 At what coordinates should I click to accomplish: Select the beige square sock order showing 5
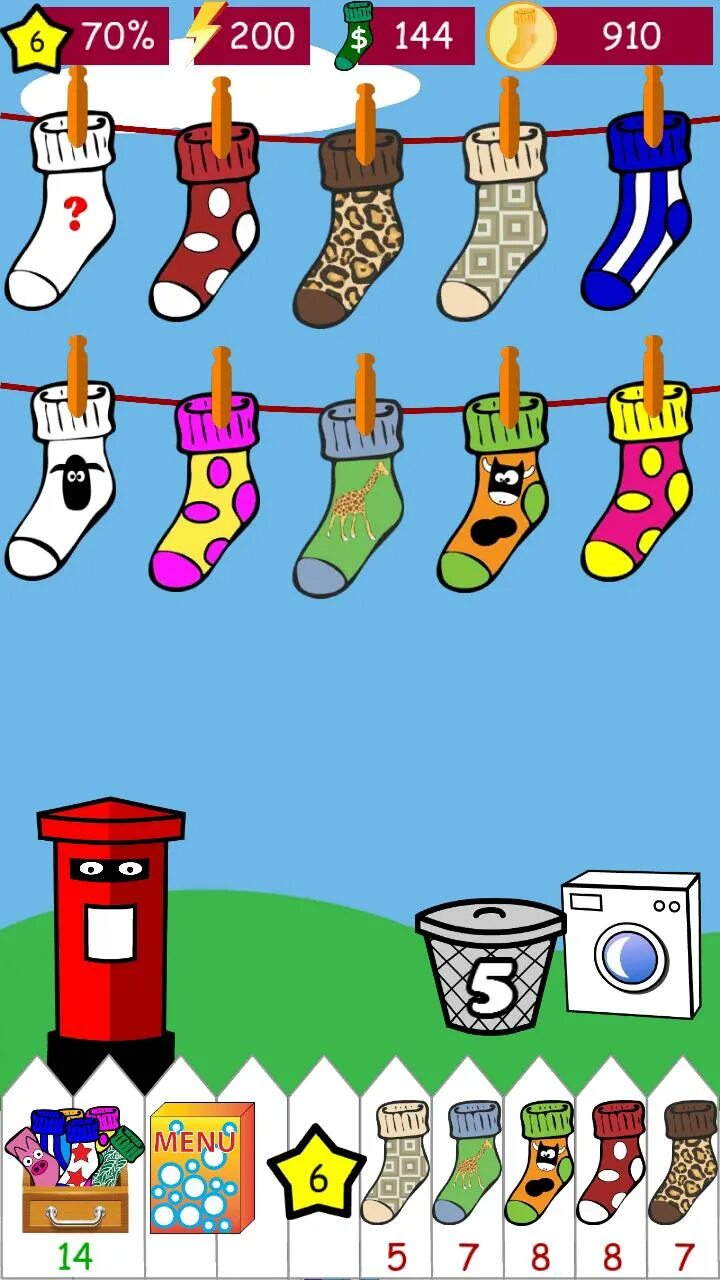395,1165
